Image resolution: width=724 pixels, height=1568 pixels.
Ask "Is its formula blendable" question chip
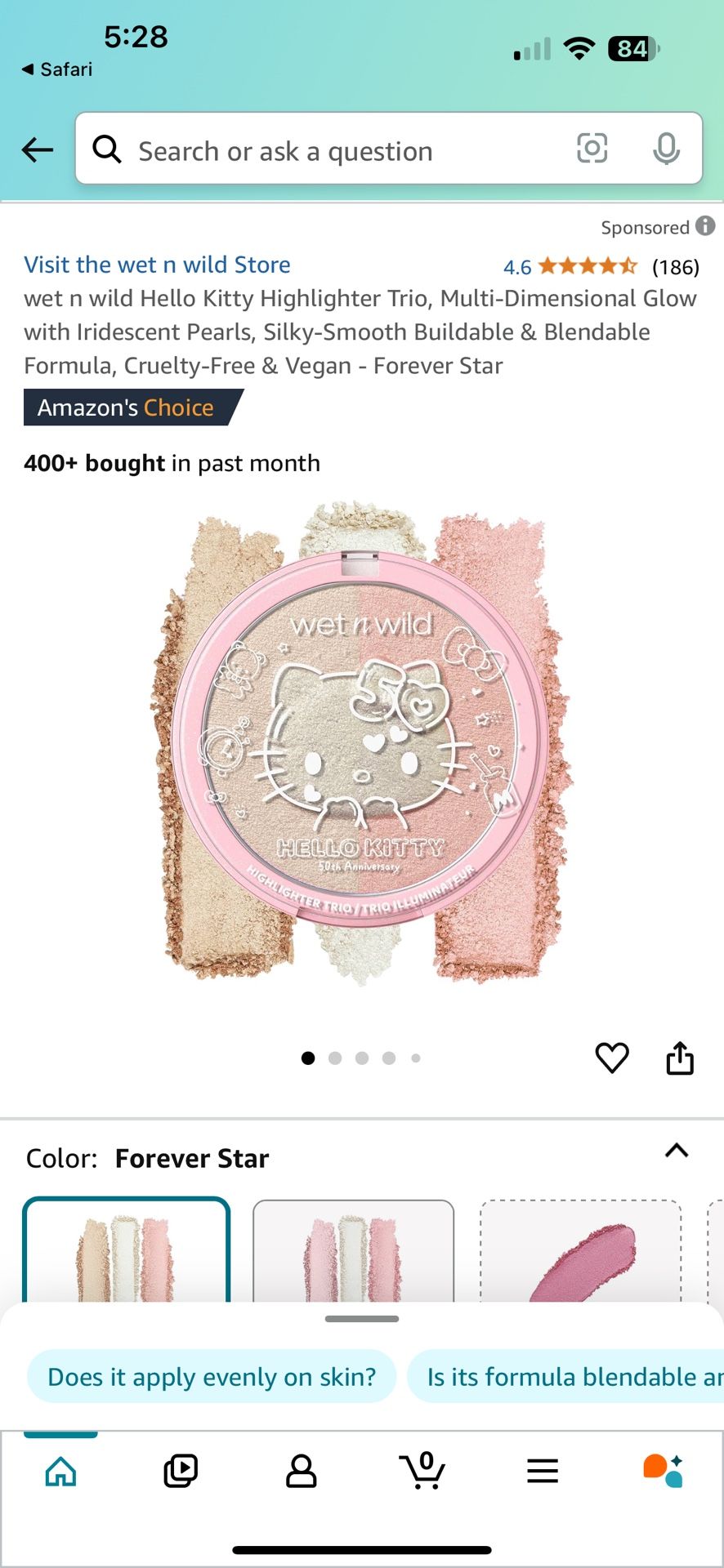coord(572,1377)
